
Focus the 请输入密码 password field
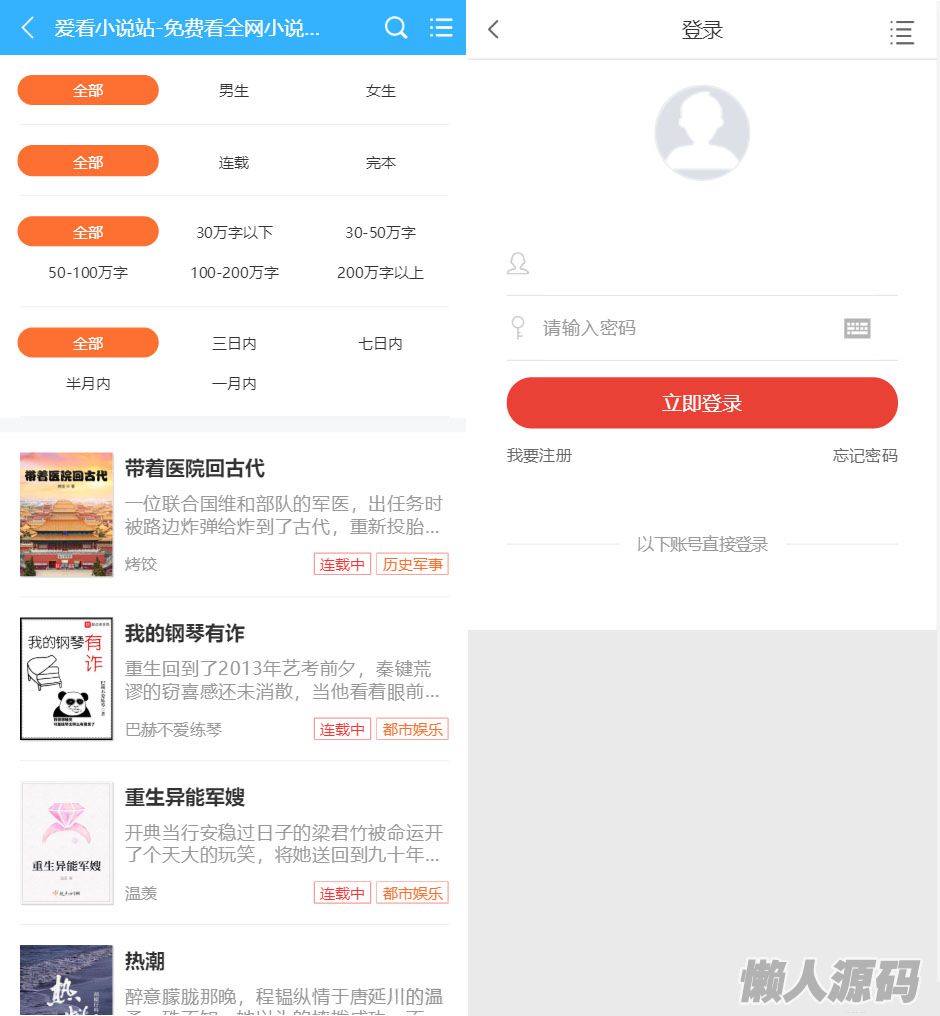tap(680, 328)
